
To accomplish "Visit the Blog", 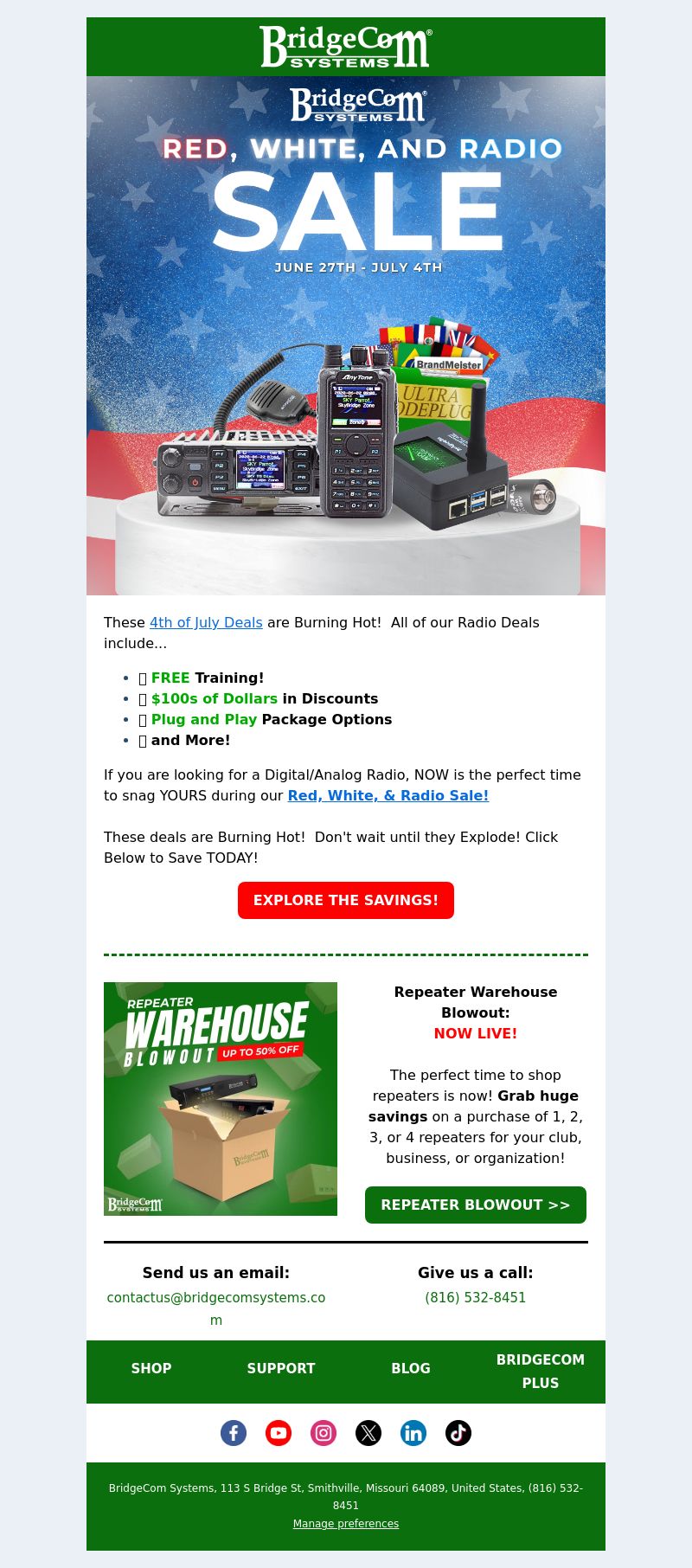I will [411, 1368].
